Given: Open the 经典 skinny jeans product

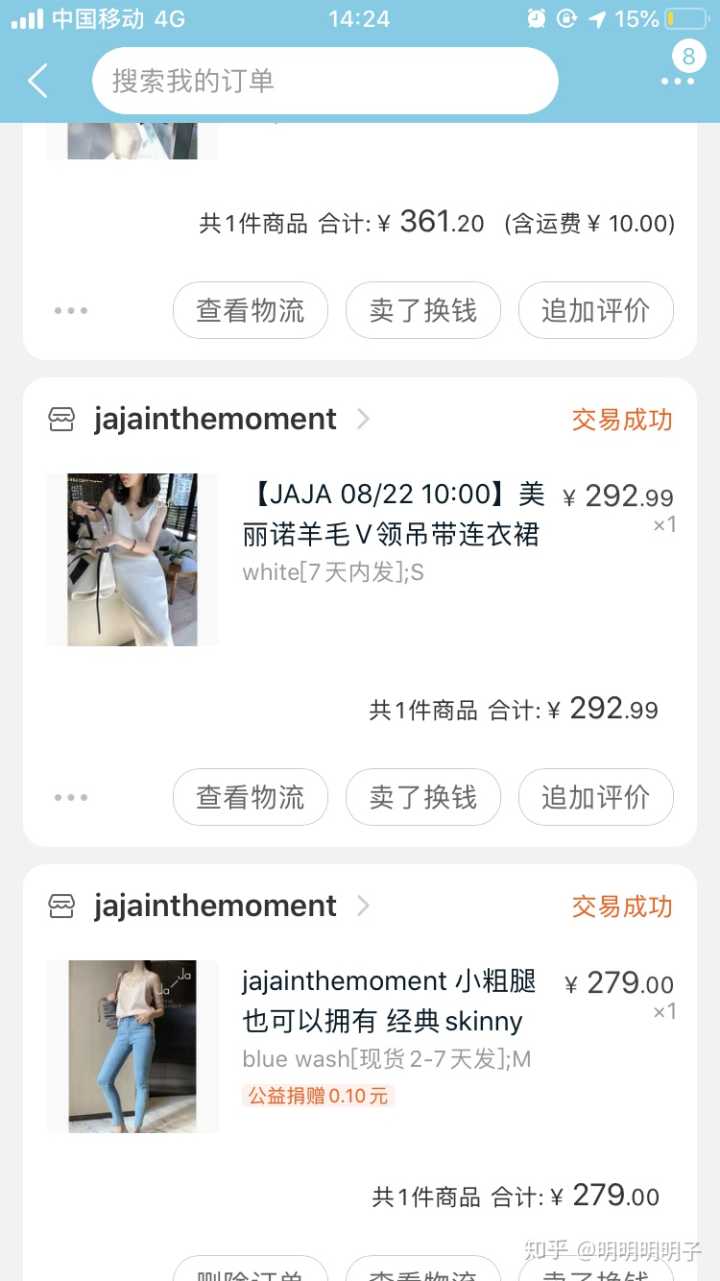Looking at the screenshot, I should [388, 1001].
